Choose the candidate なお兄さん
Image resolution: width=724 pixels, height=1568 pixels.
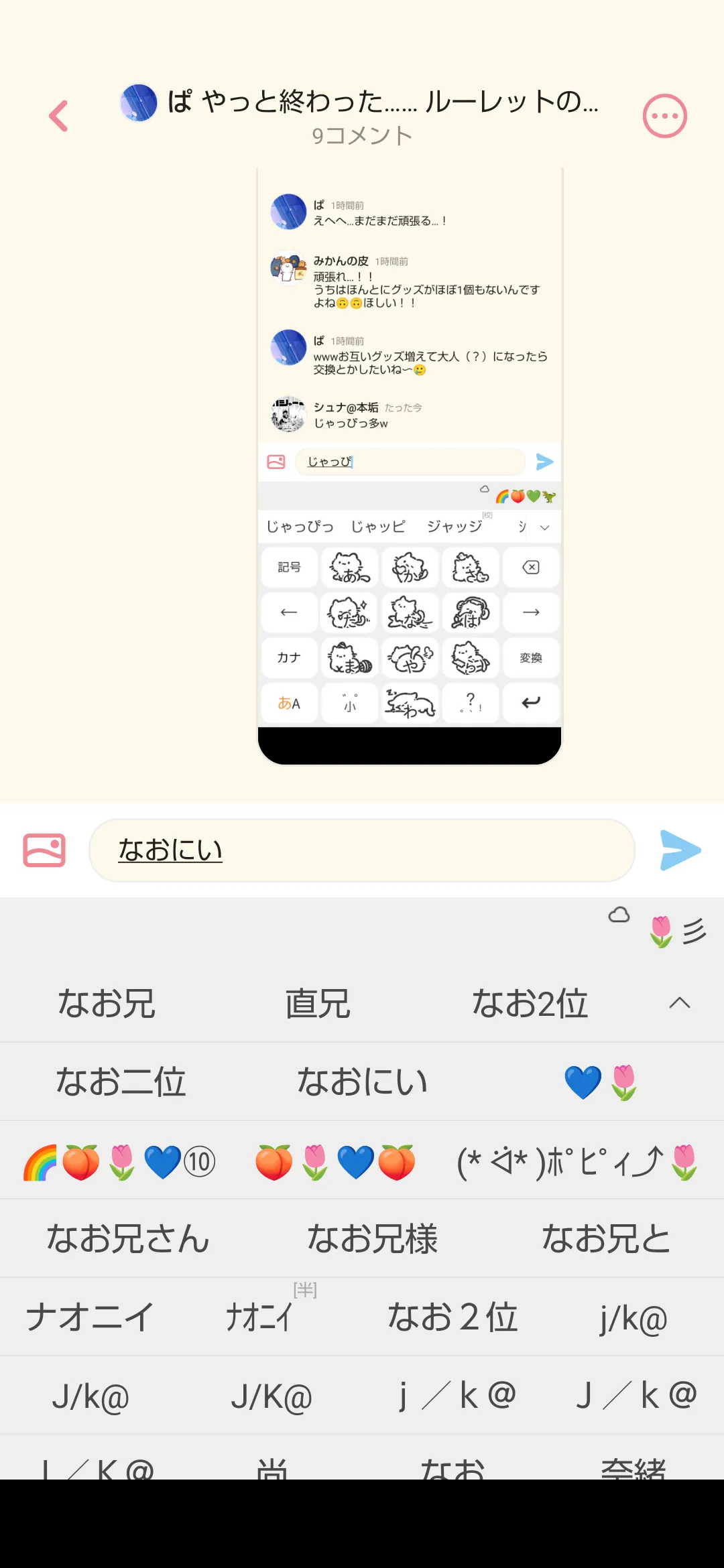coord(127,1238)
